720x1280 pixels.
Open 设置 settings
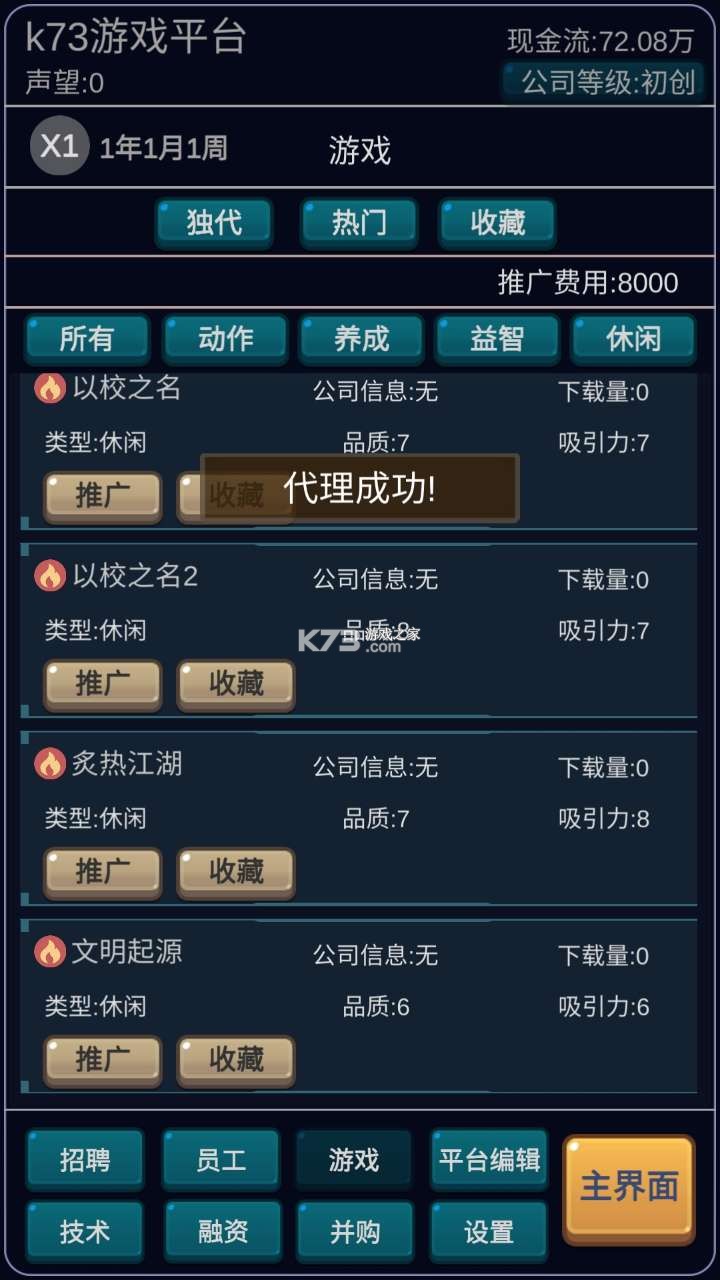coord(489,1232)
